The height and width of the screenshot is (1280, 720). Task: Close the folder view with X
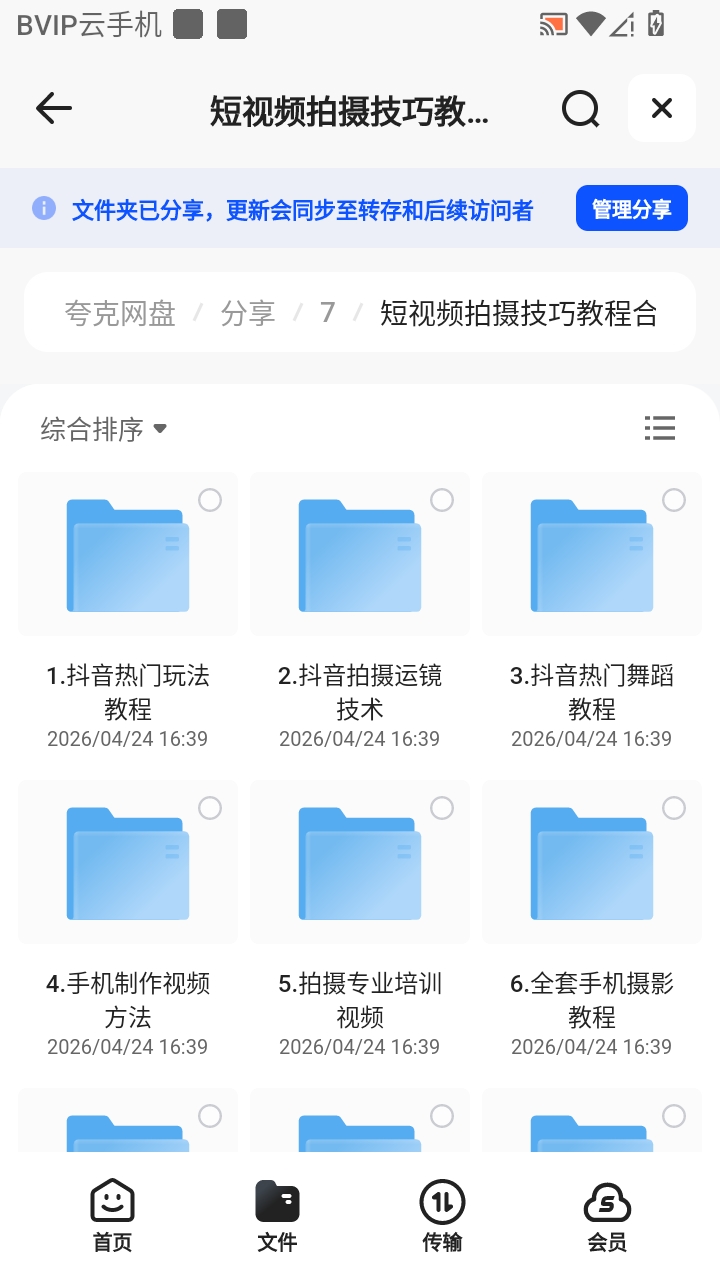click(x=662, y=108)
